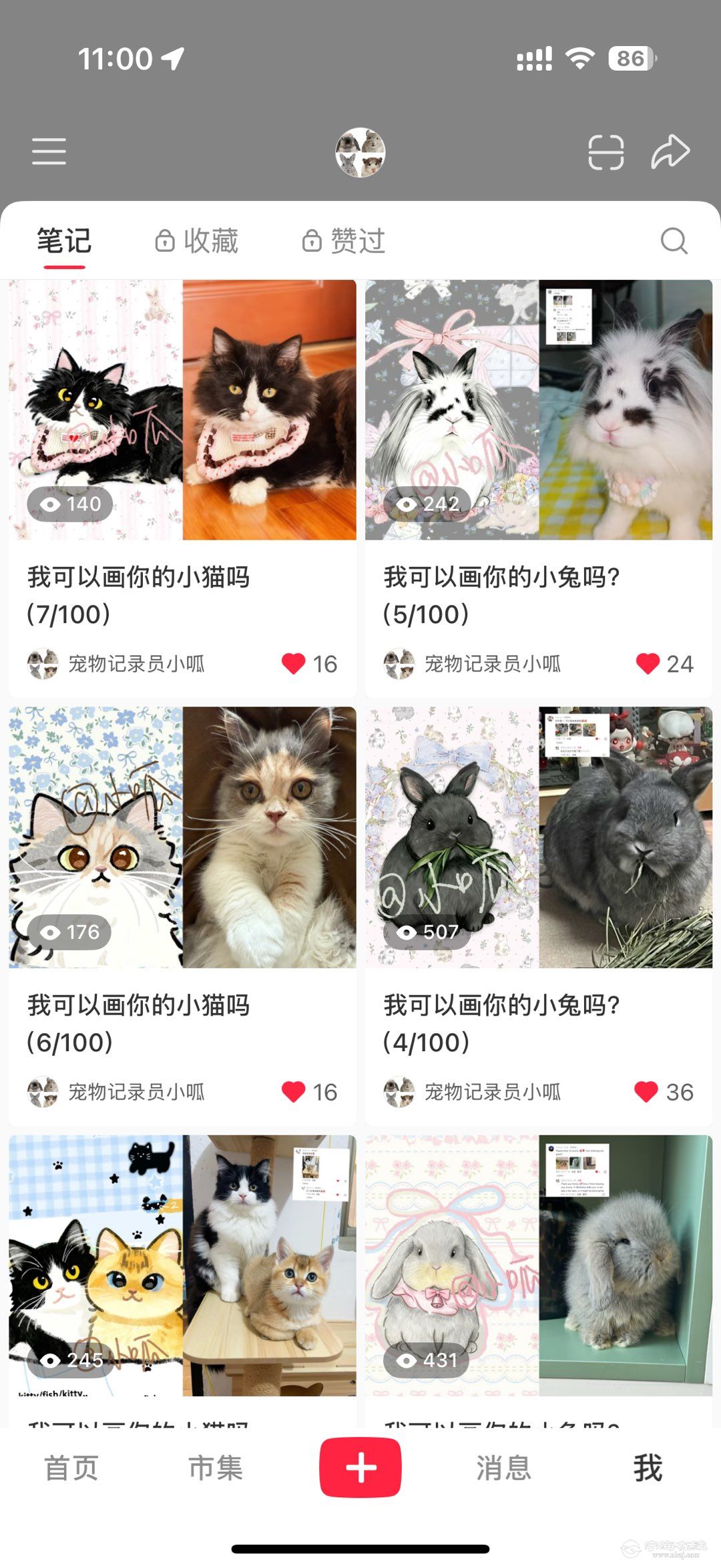
Task: Open the hamburger menu
Action: tap(49, 152)
